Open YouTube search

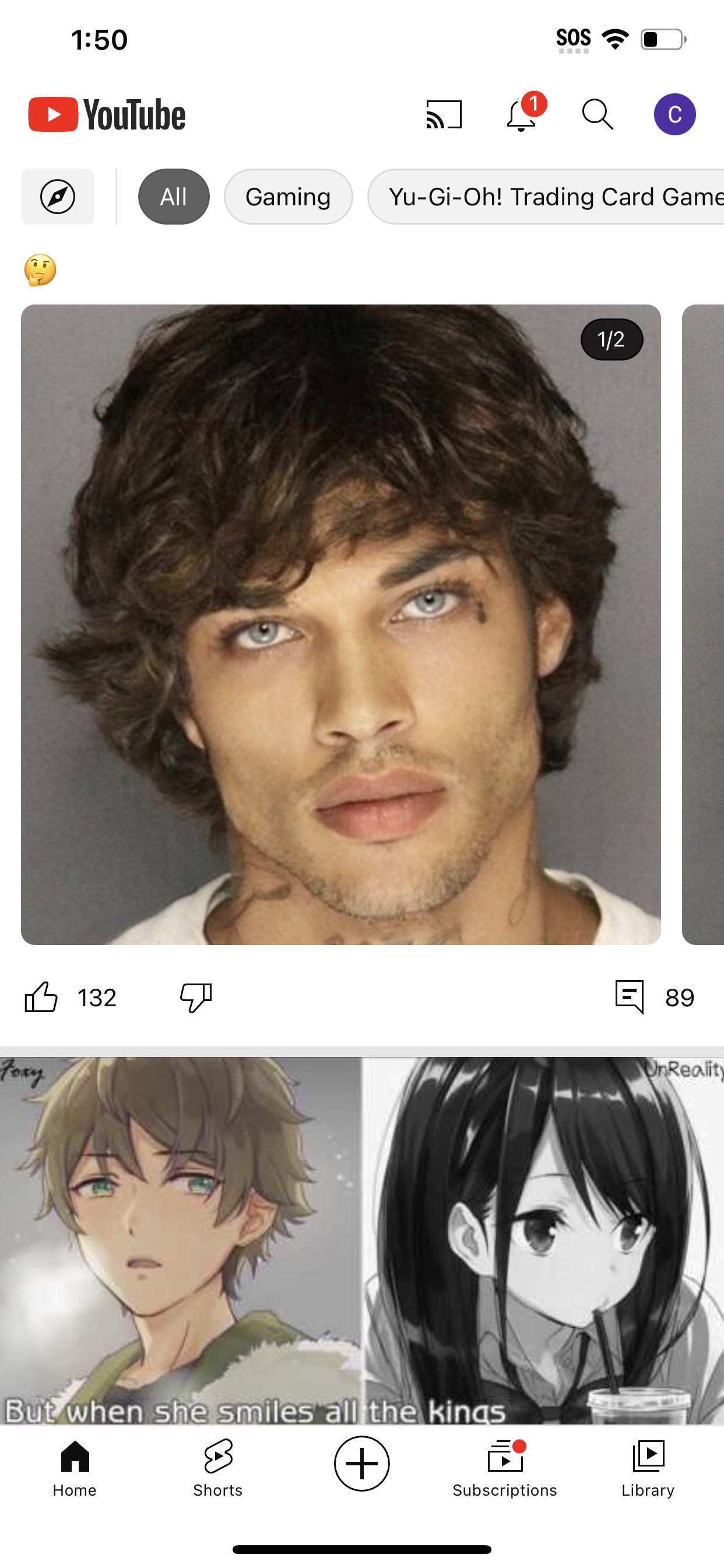(598, 114)
